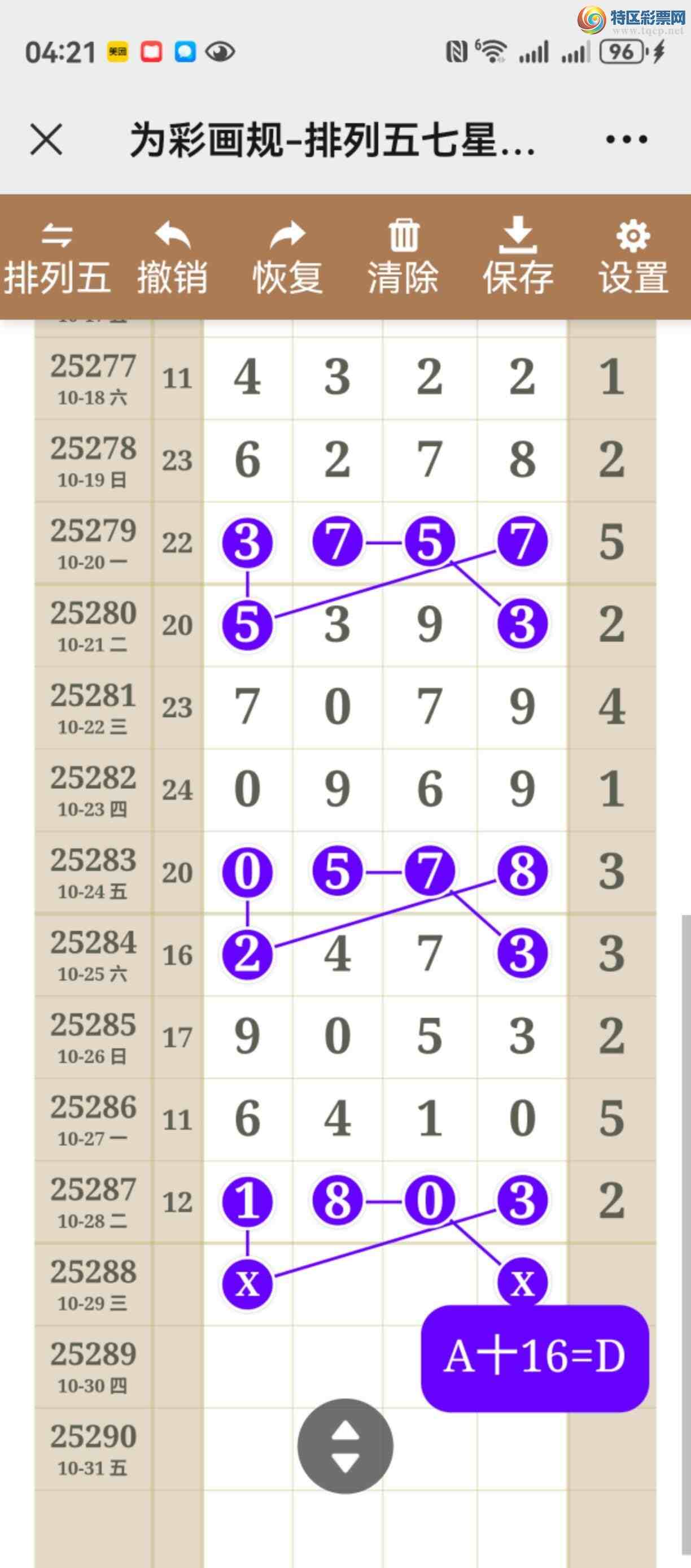This screenshot has width=691, height=1568.
Task: Close the page with the X icon
Action: click(46, 140)
